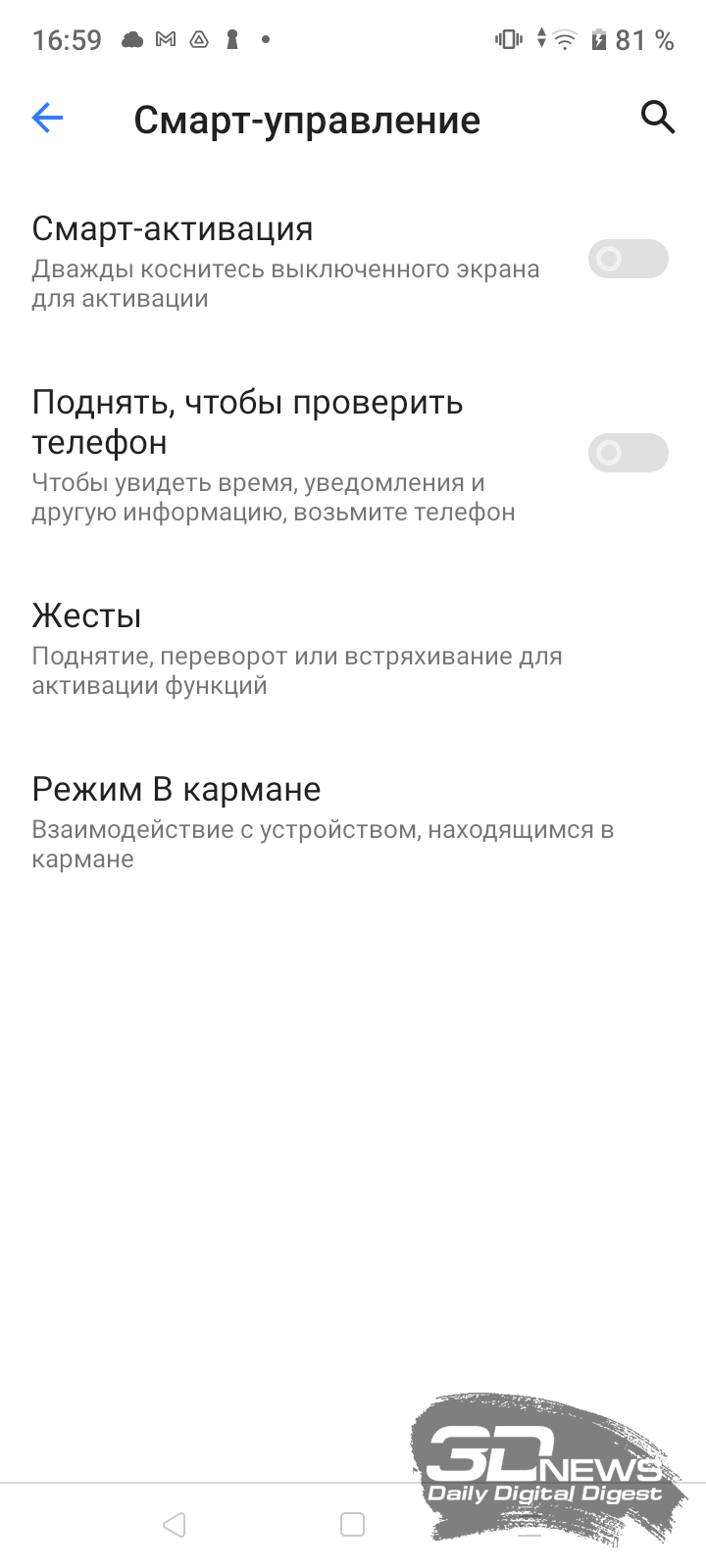The width and height of the screenshot is (706, 1568).
Task: Tap the system back button
Action: 175,1524
